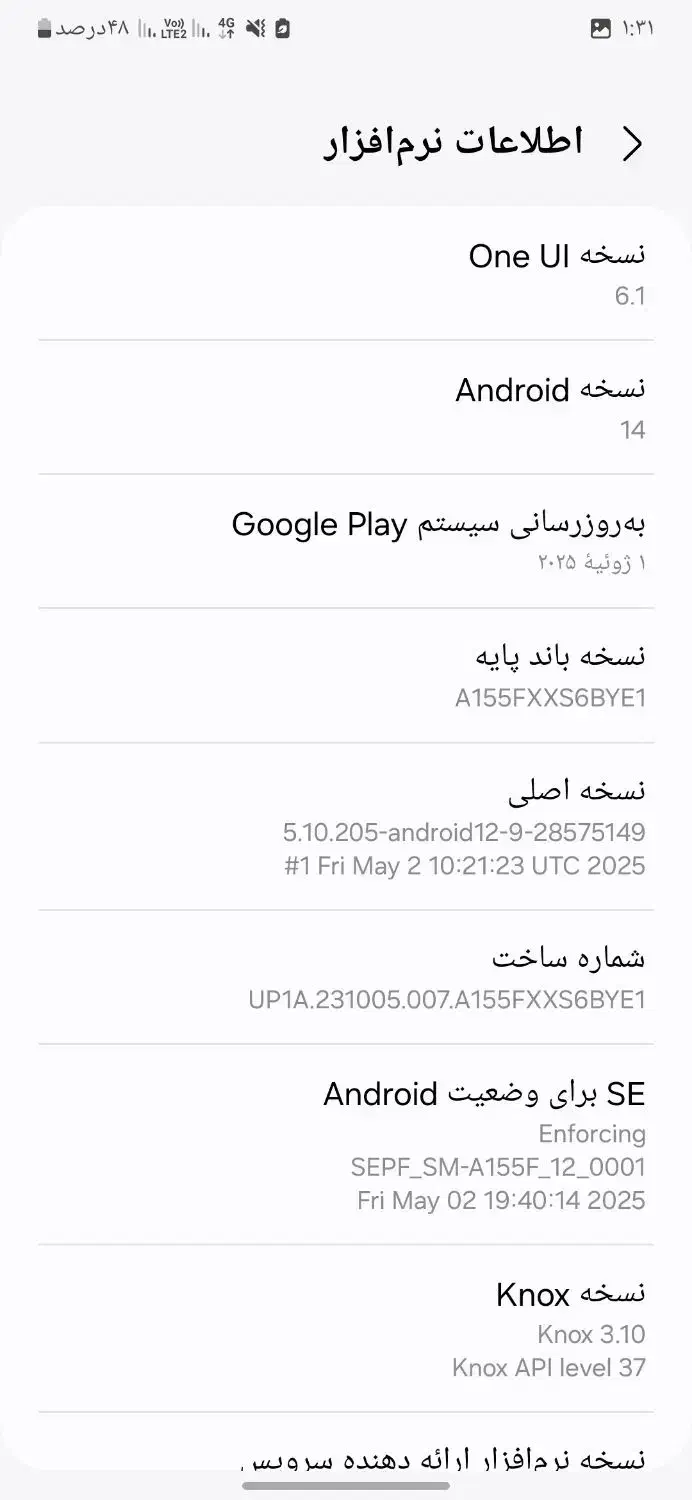Tap the build number row

point(346,977)
